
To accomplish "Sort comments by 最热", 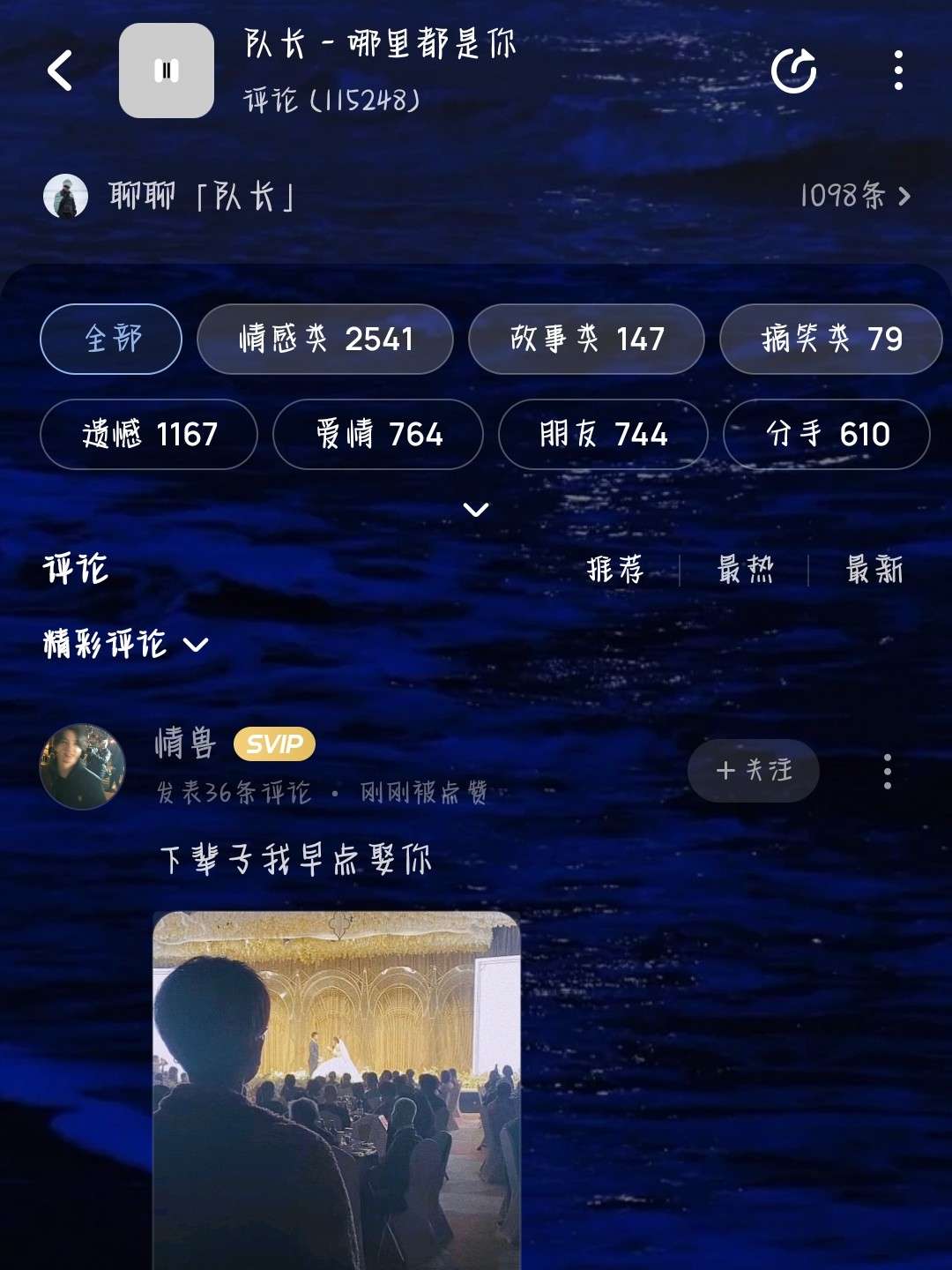I will pyautogui.click(x=745, y=570).
